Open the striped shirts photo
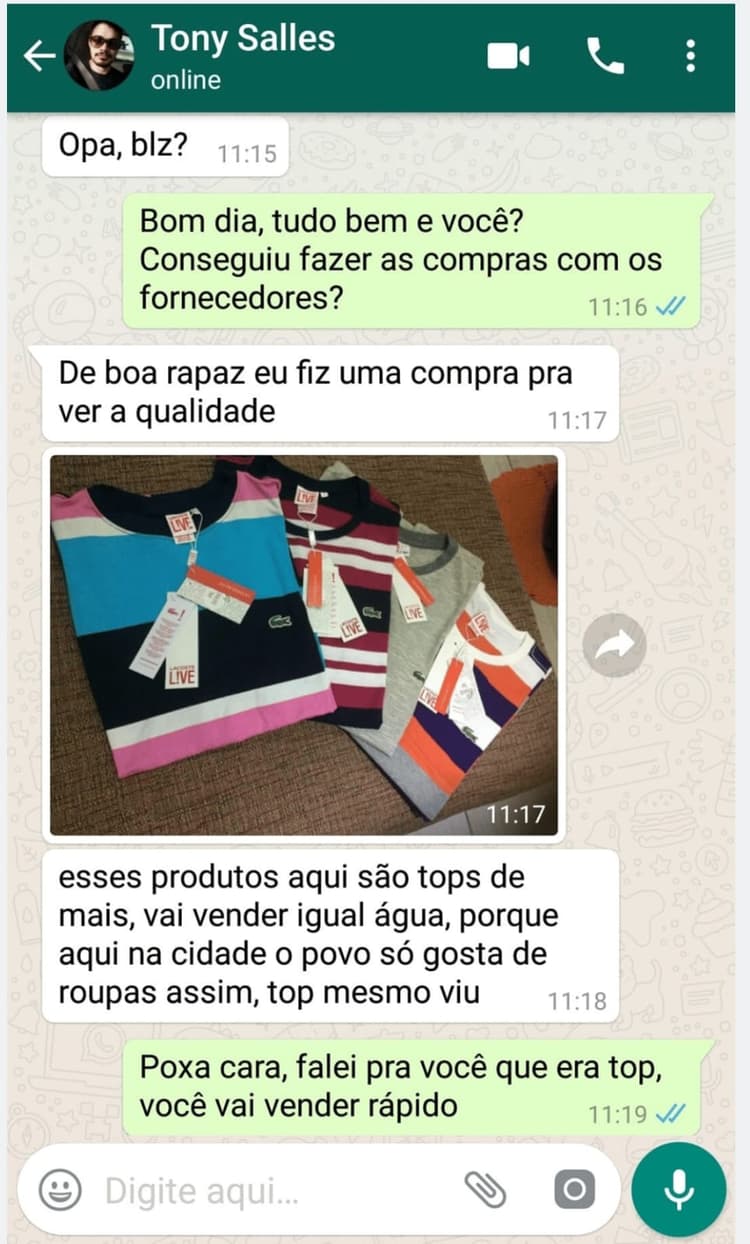 pos(303,645)
